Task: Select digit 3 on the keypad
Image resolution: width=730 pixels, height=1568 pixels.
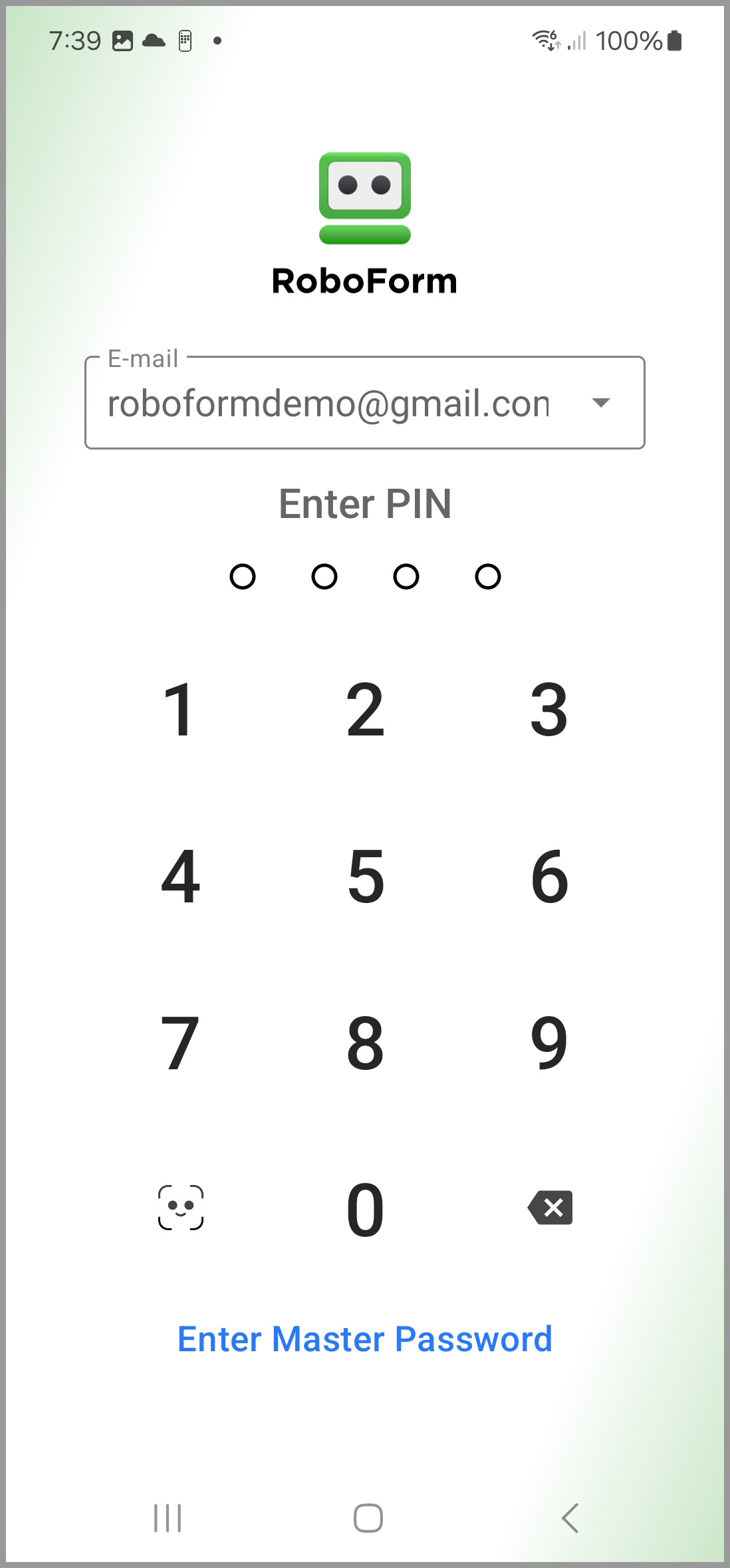Action: [549, 710]
